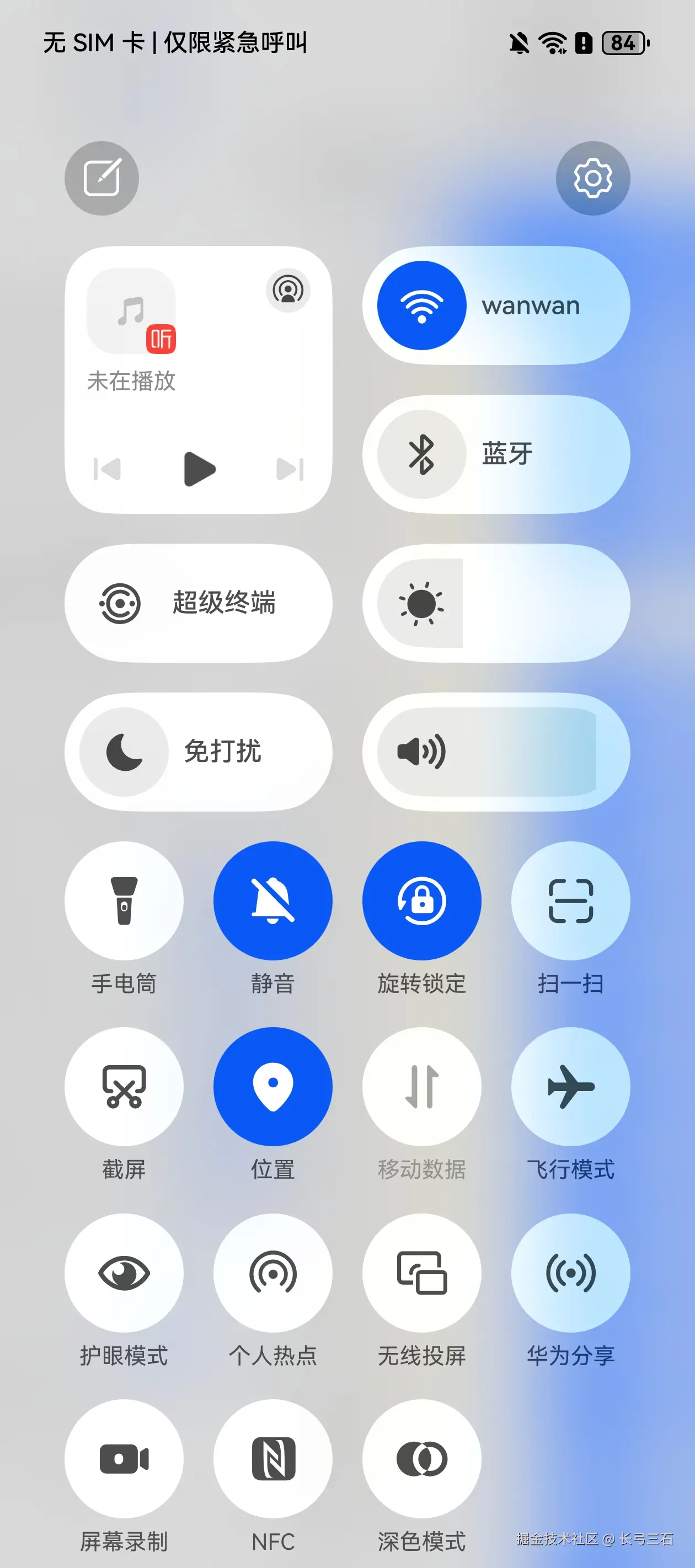Take a screenshot (截屏)
The width and height of the screenshot is (695, 1568).
point(124,1087)
